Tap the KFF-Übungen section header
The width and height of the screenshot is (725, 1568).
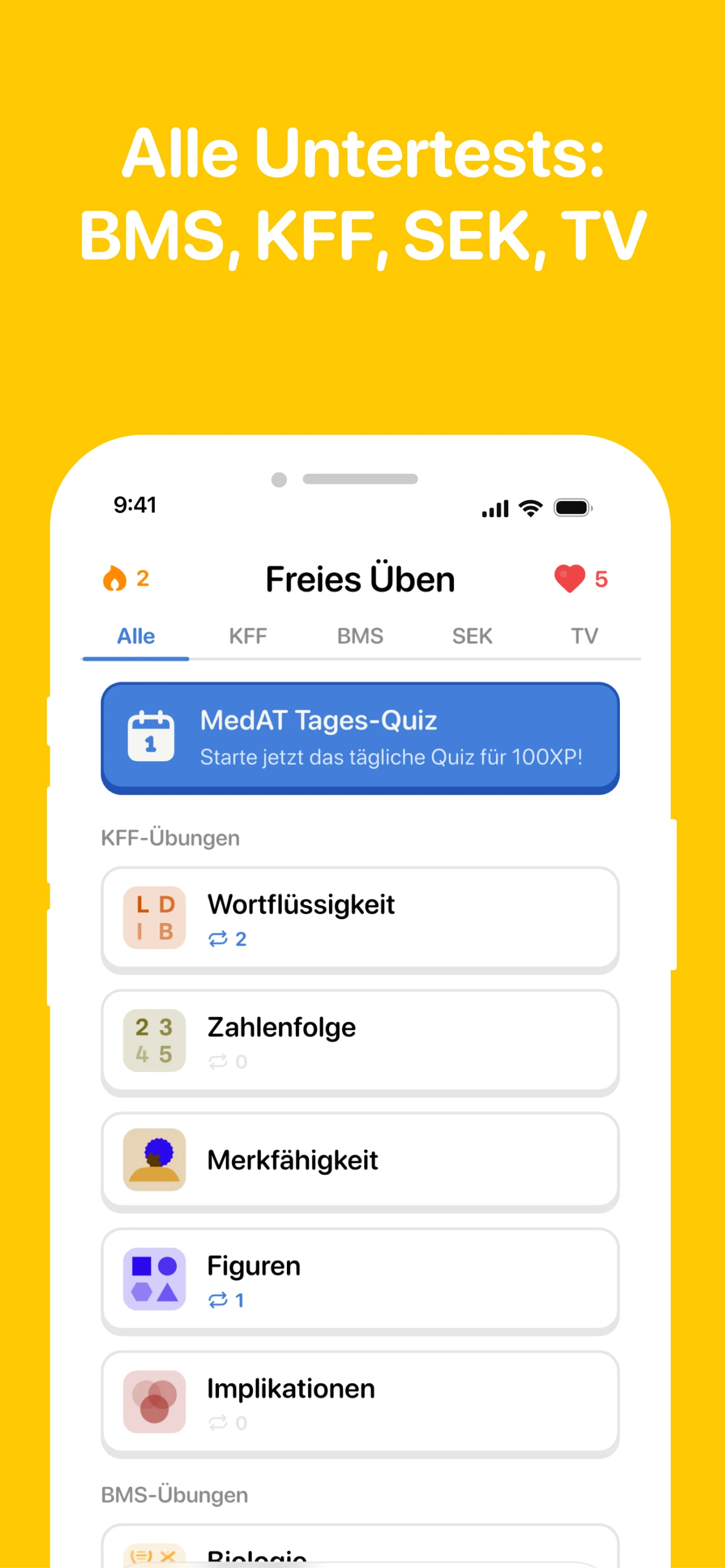(x=171, y=838)
